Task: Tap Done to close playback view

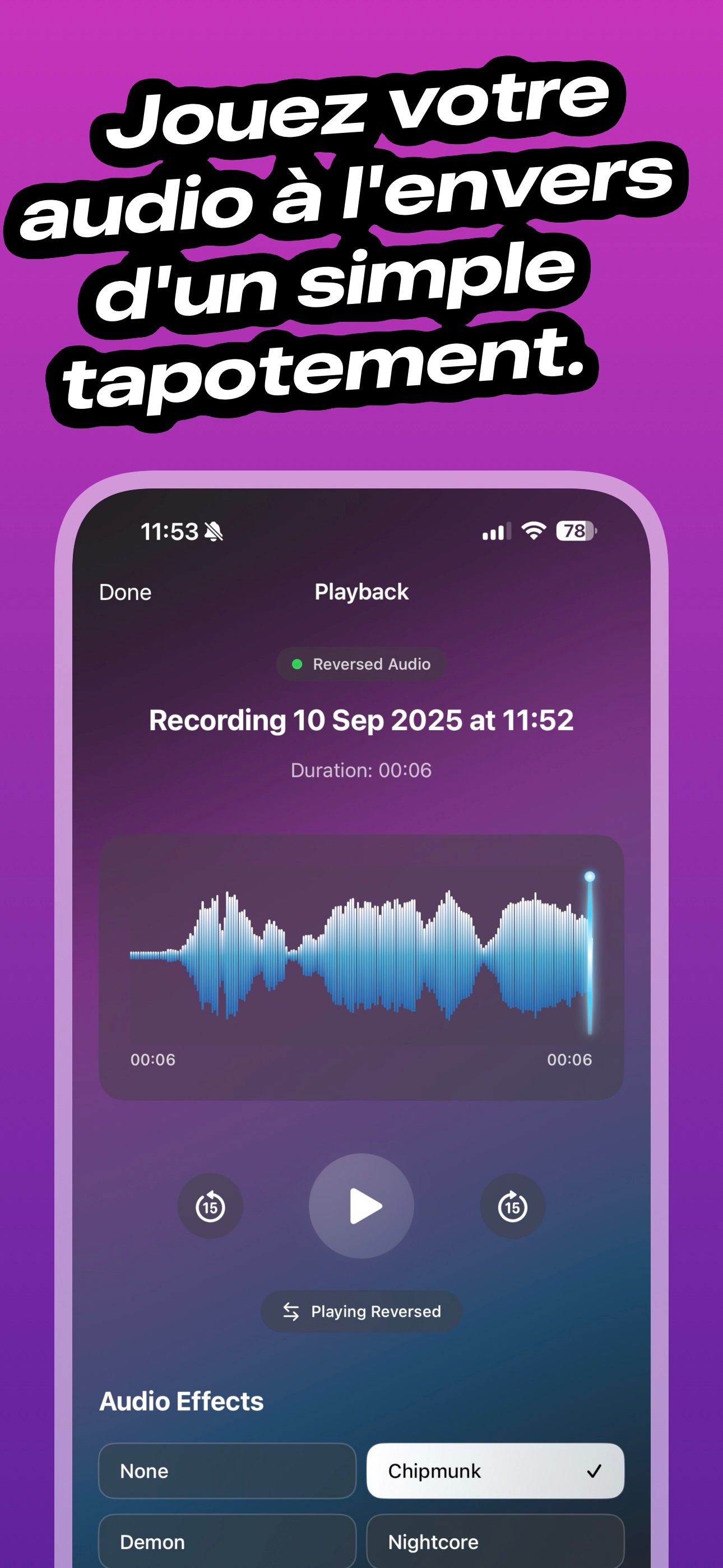Action: pos(125,591)
